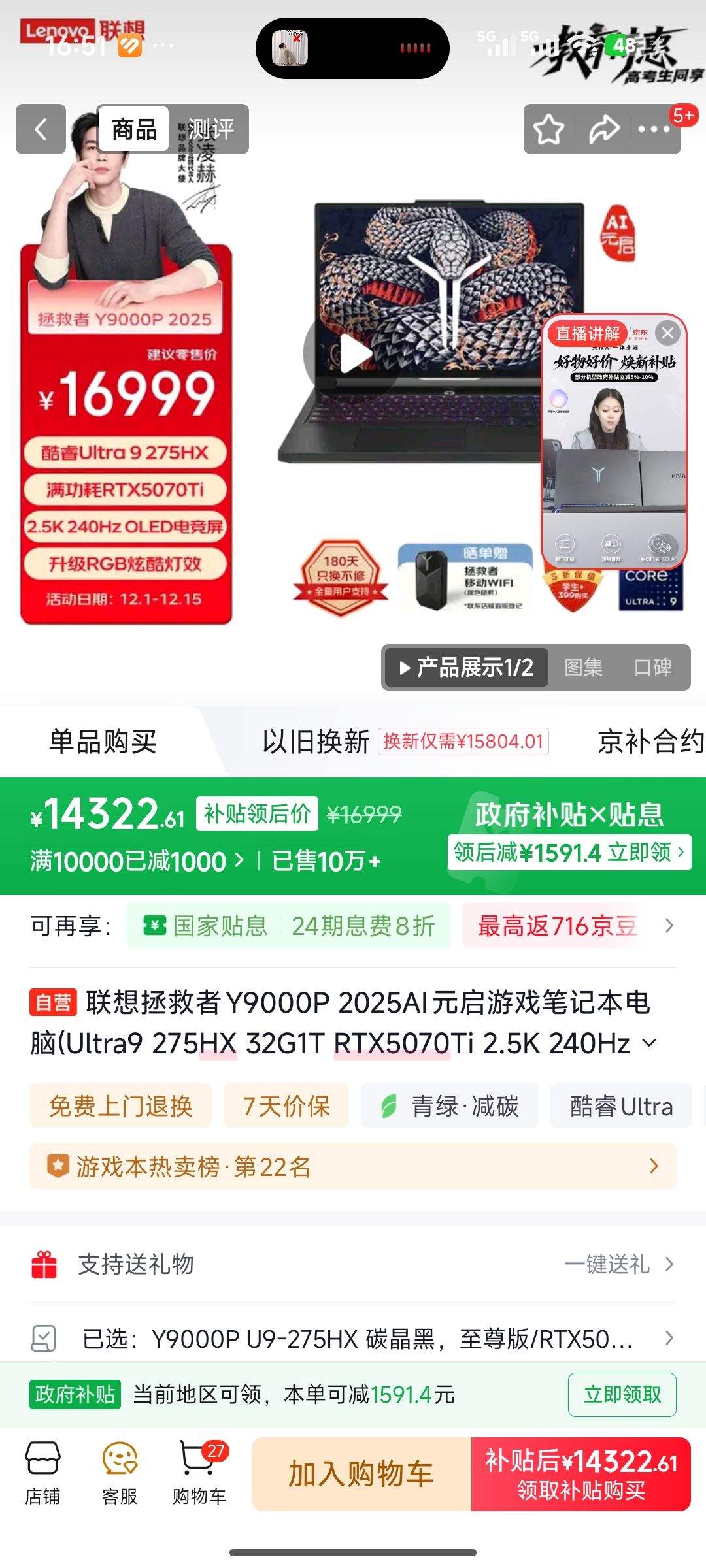Image resolution: width=706 pixels, height=1568 pixels.
Task: Open the 图集 gallery tab
Action: 584,668
